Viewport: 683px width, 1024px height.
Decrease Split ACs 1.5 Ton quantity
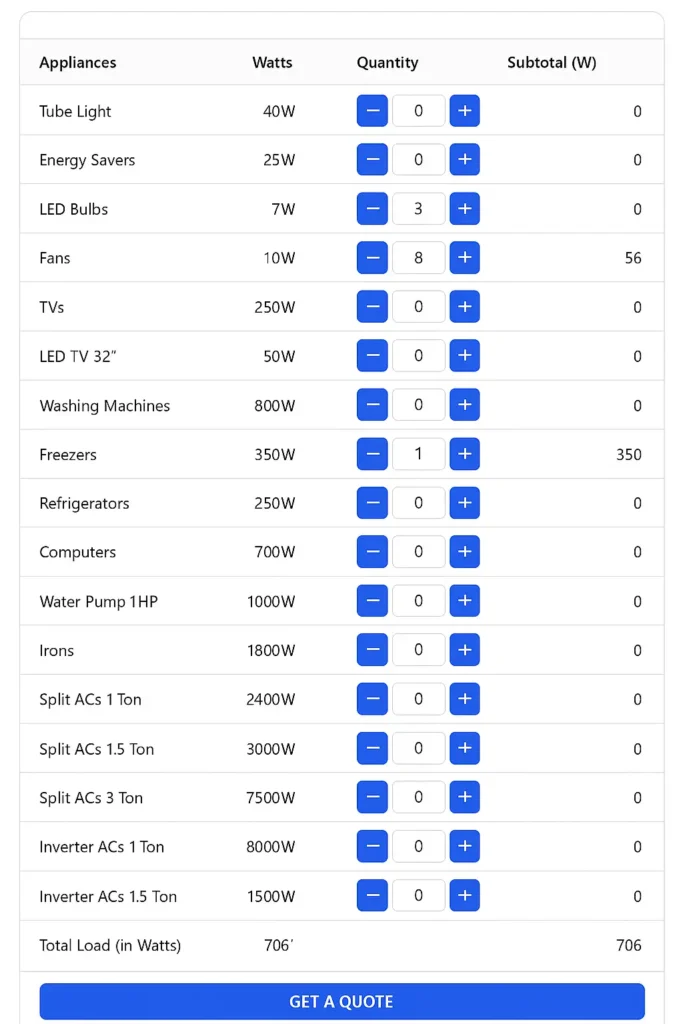[372, 748]
